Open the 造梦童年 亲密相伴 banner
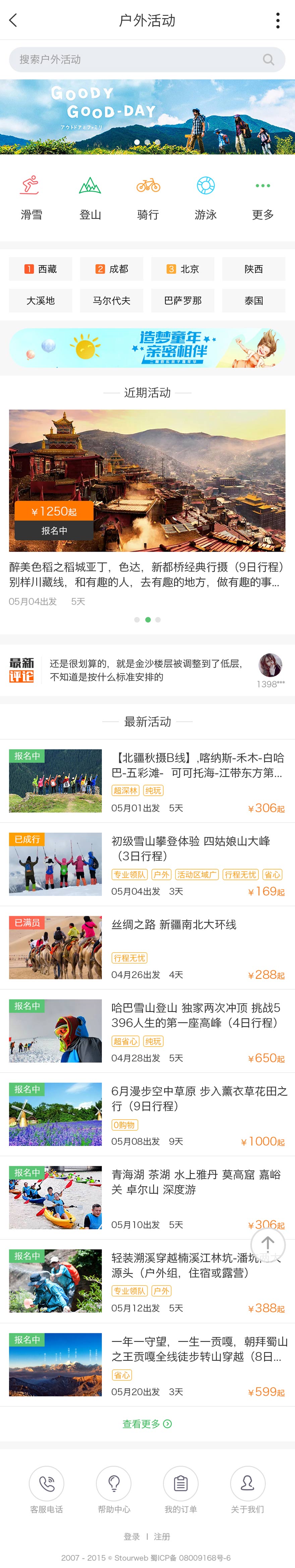295x1568 pixels. (x=147, y=347)
